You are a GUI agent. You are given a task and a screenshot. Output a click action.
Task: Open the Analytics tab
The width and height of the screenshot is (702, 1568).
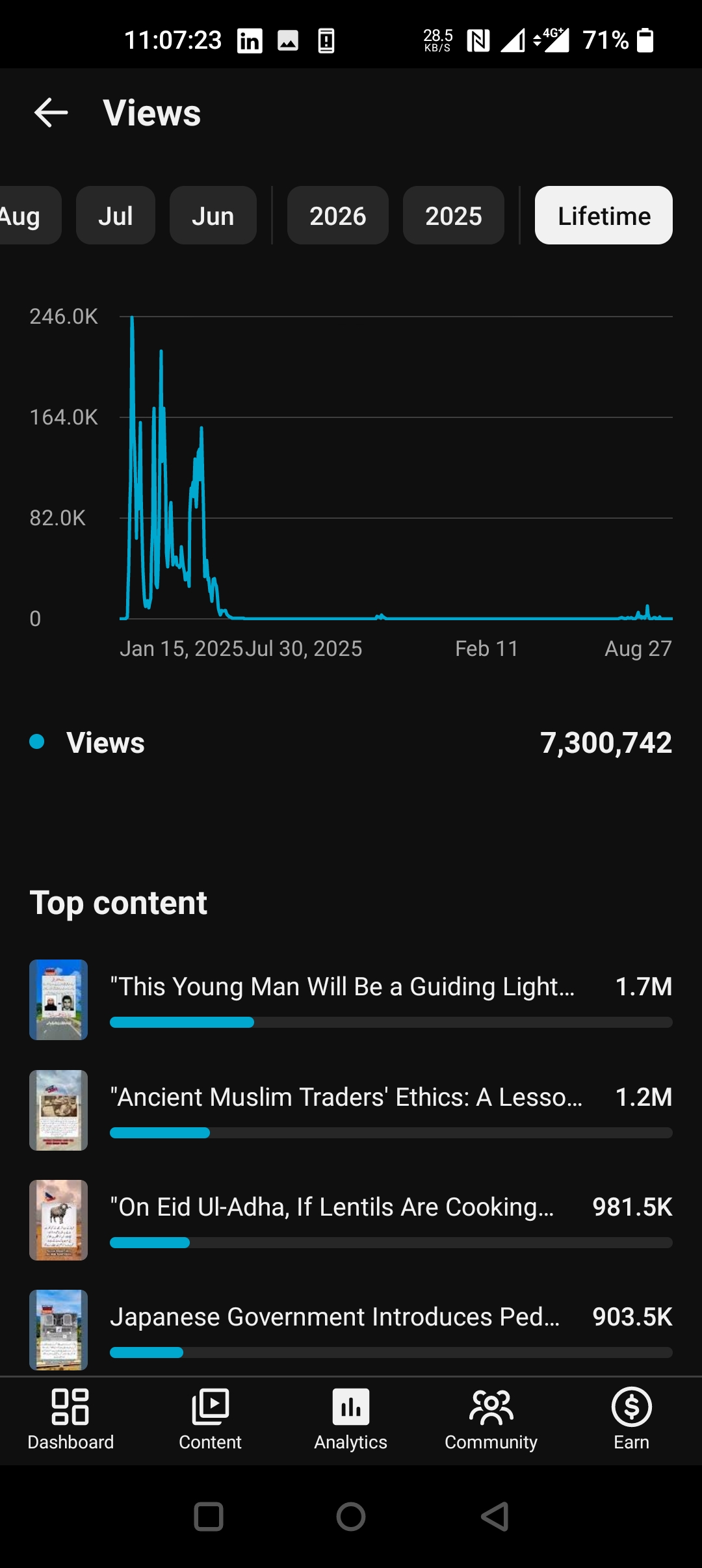pos(351,1419)
